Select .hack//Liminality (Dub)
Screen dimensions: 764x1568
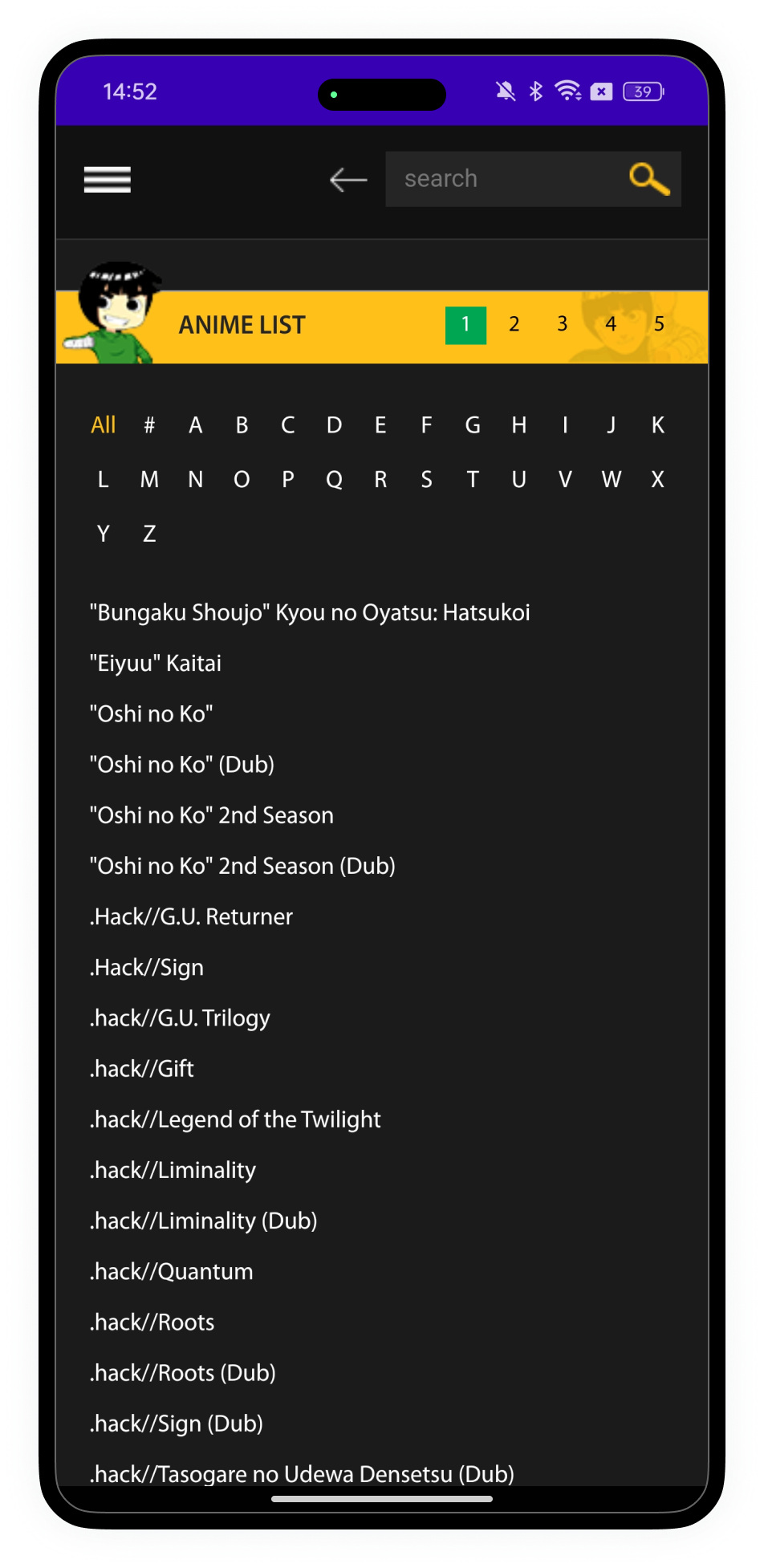(x=204, y=1221)
